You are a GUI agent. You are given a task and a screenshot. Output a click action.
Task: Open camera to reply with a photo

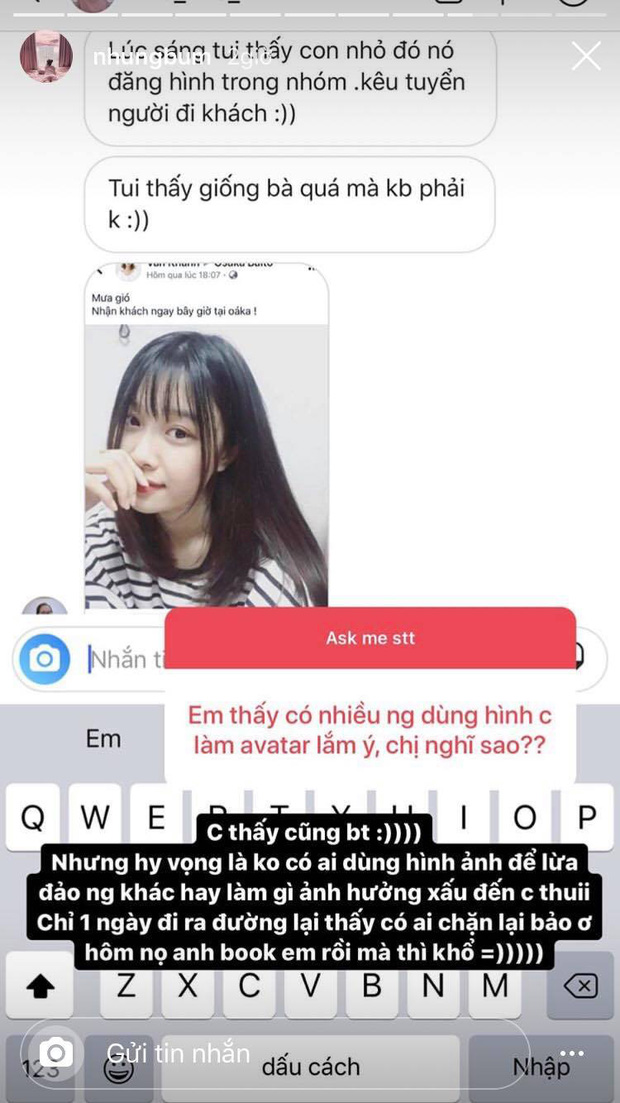57,1053
